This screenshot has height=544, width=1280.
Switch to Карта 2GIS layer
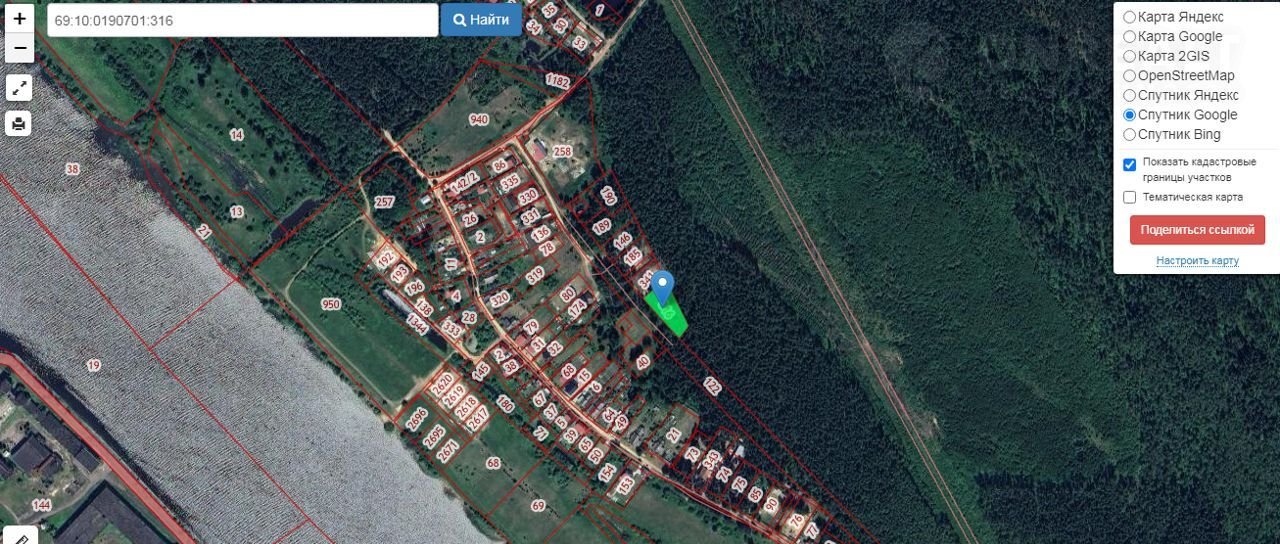1130,56
